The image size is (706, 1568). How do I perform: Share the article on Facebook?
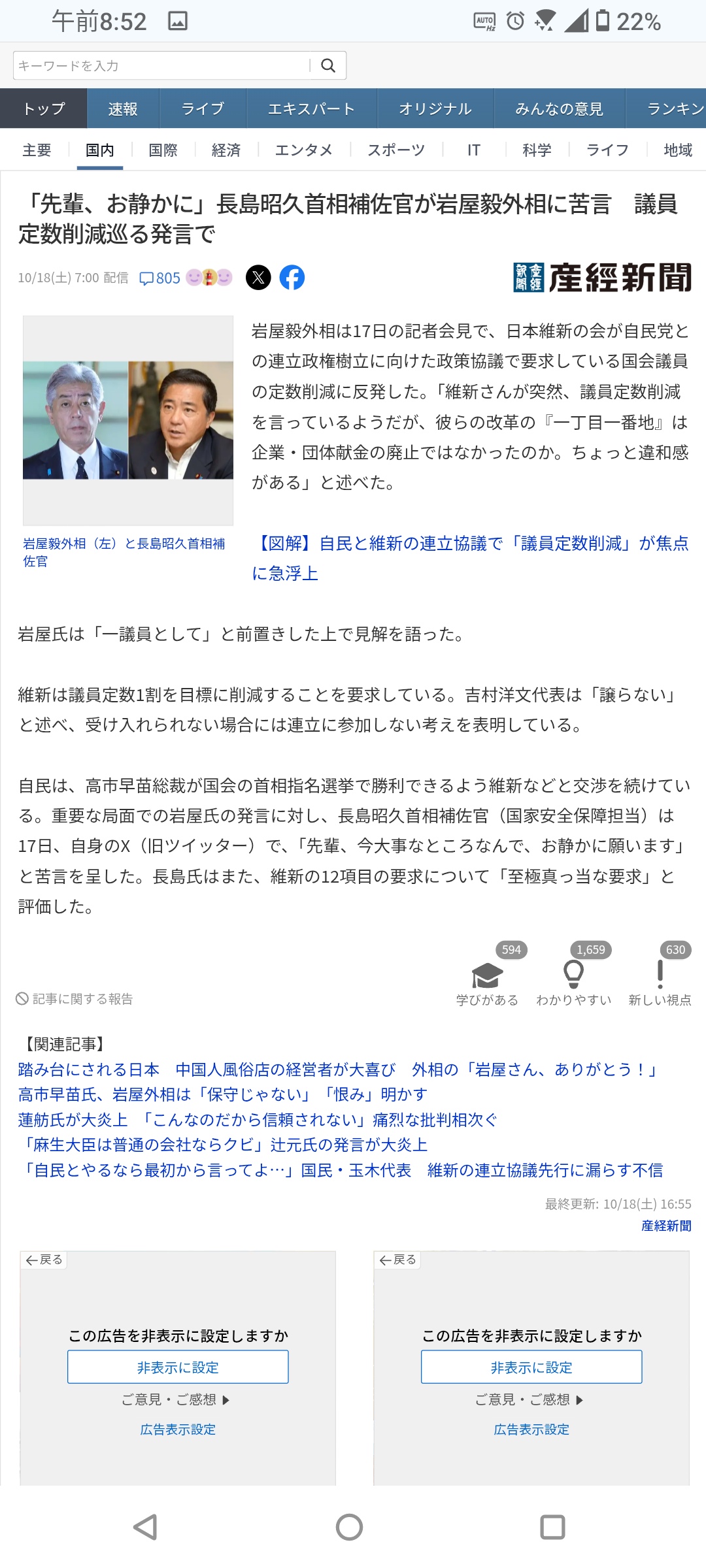pyautogui.click(x=292, y=278)
